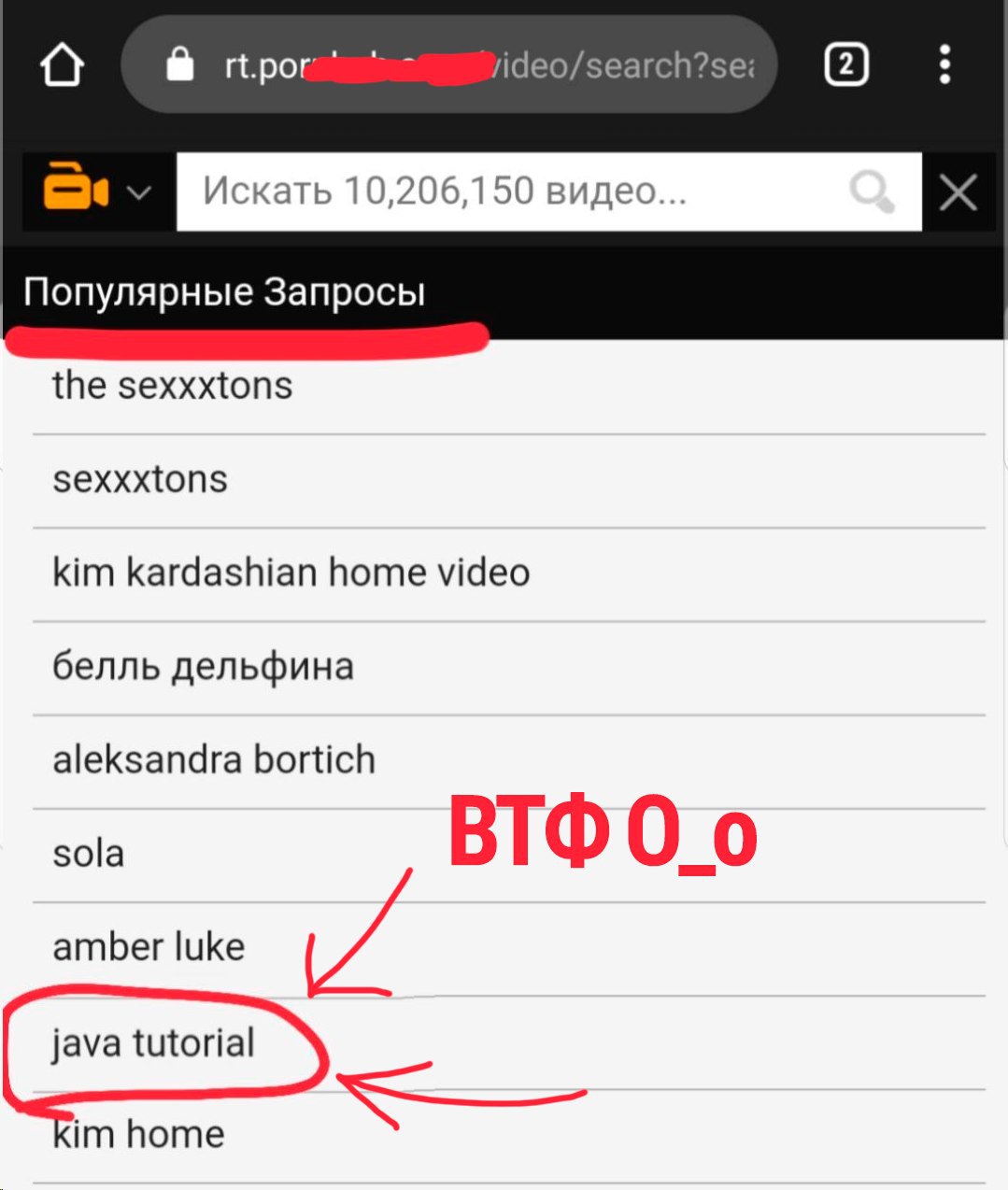Go to the browser home page
The width and height of the screenshot is (1008, 1190).
[62, 65]
